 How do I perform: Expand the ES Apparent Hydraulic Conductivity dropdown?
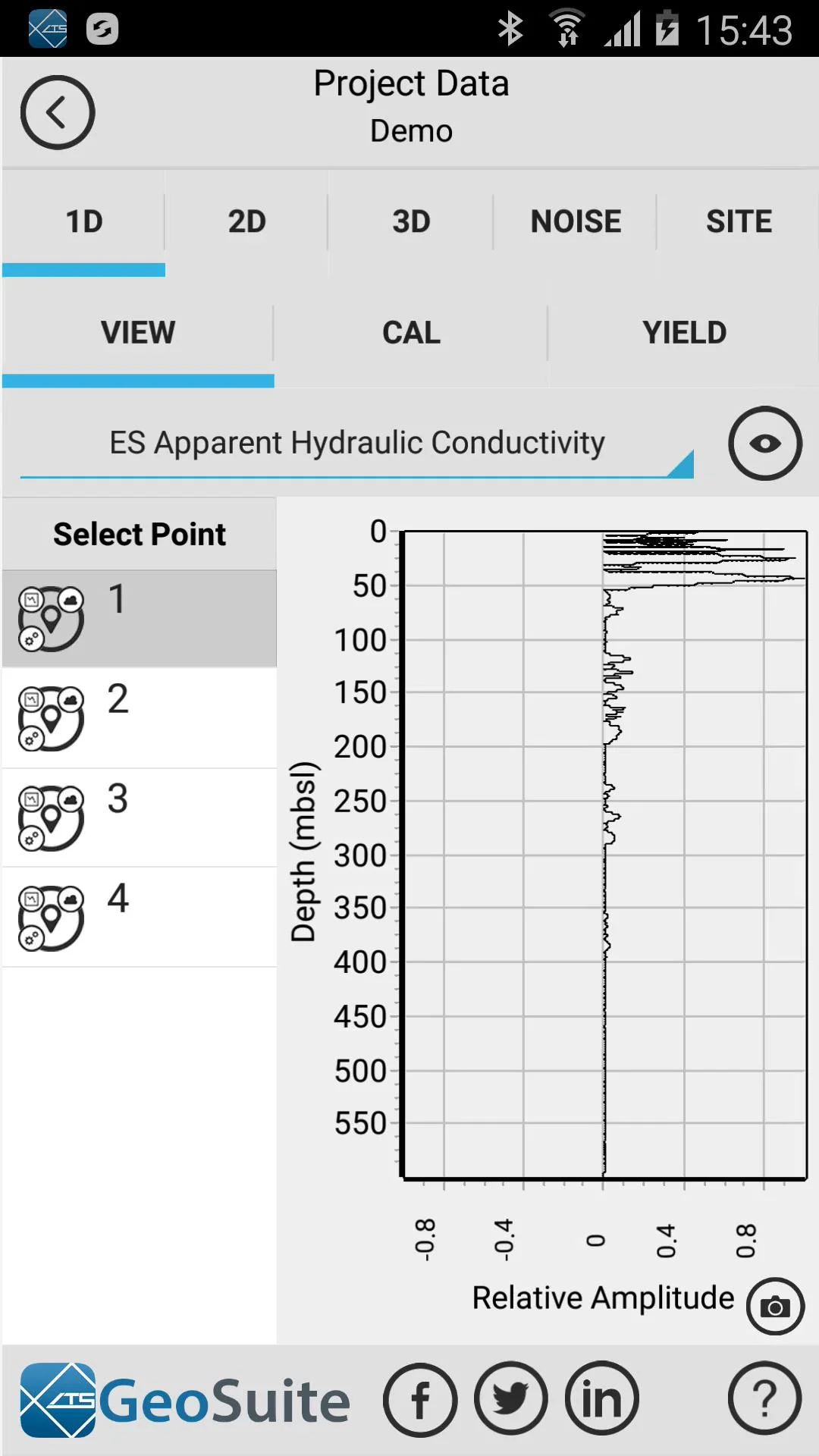(x=356, y=444)
